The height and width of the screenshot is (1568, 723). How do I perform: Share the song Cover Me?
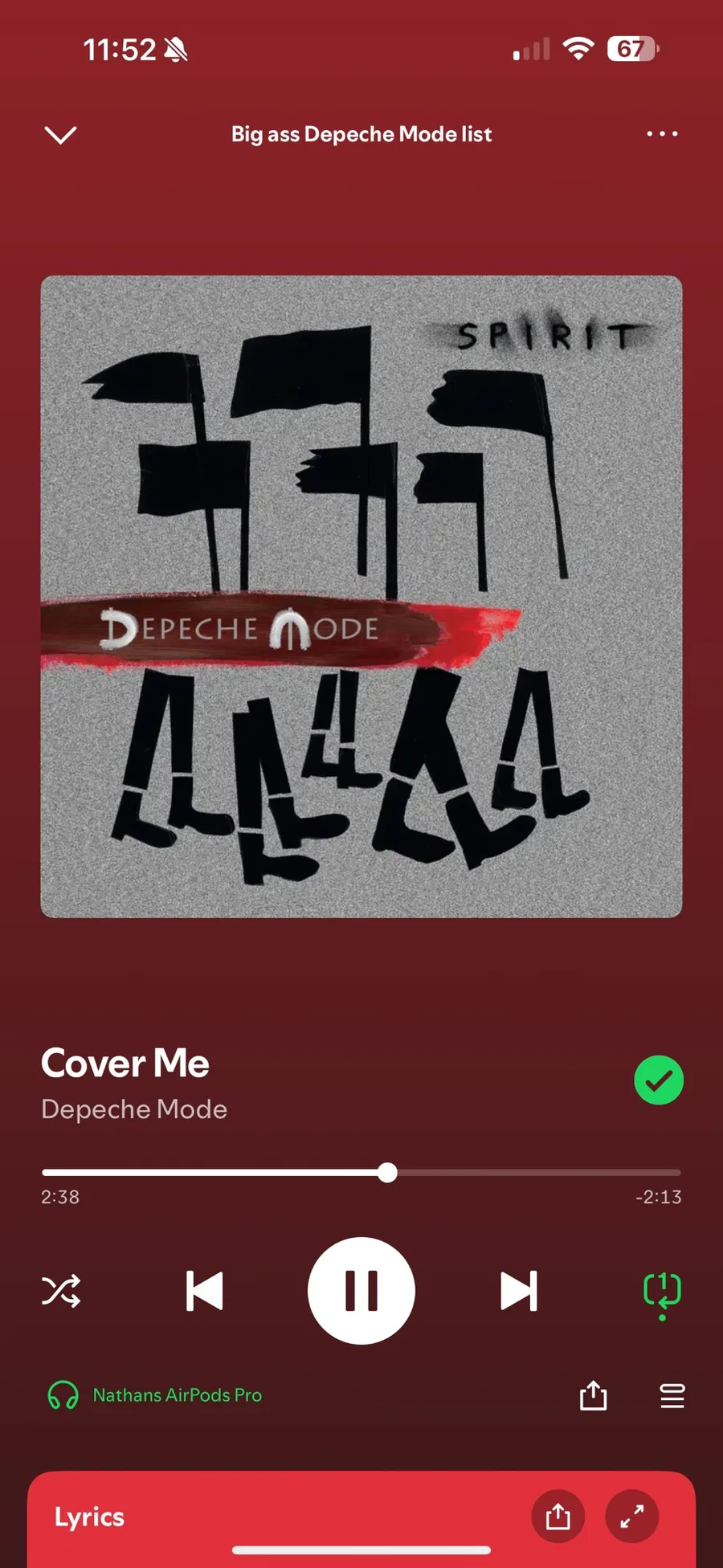pos(593,1395)
